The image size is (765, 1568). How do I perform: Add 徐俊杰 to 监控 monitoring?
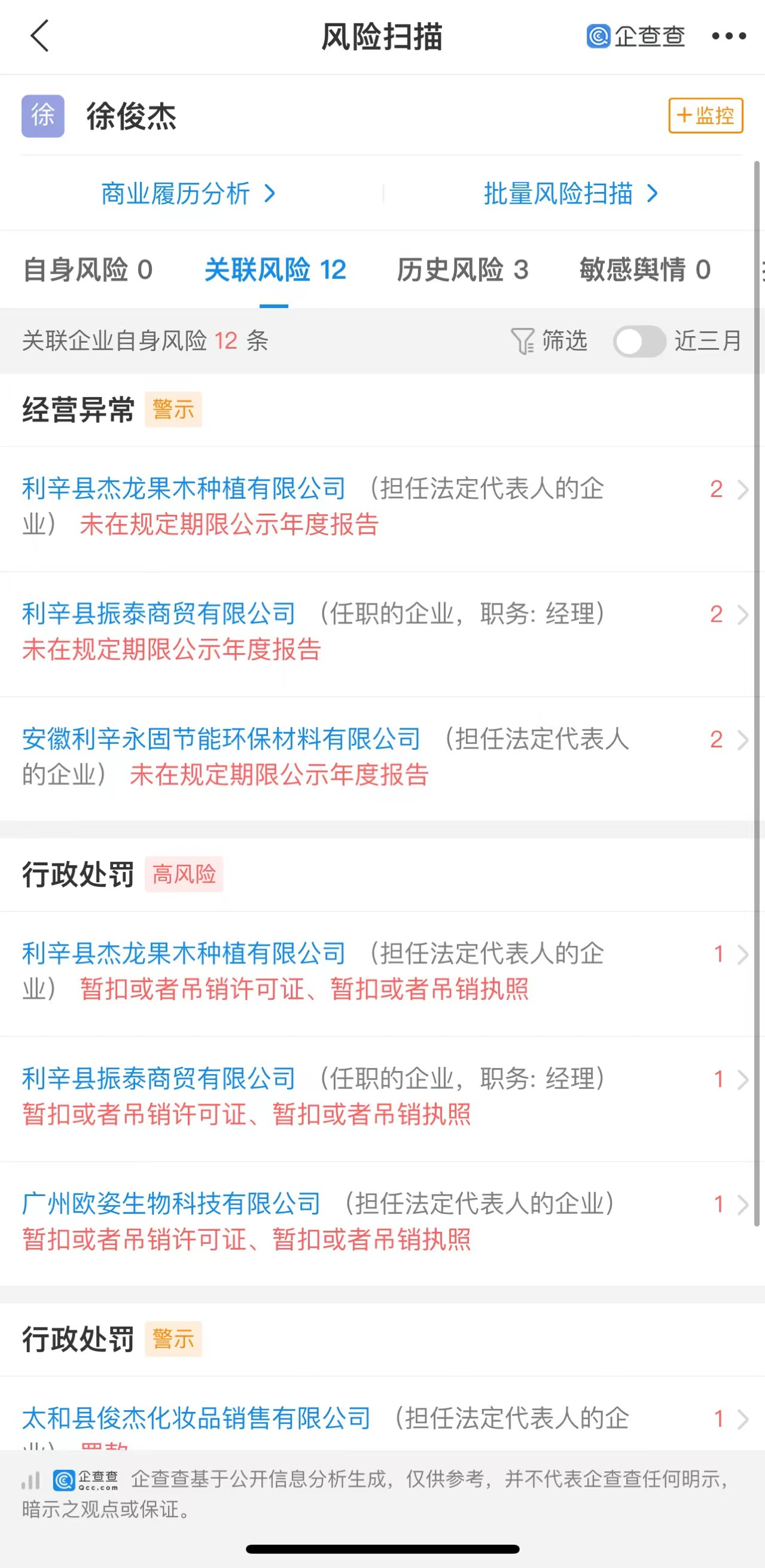coord(705,115)
